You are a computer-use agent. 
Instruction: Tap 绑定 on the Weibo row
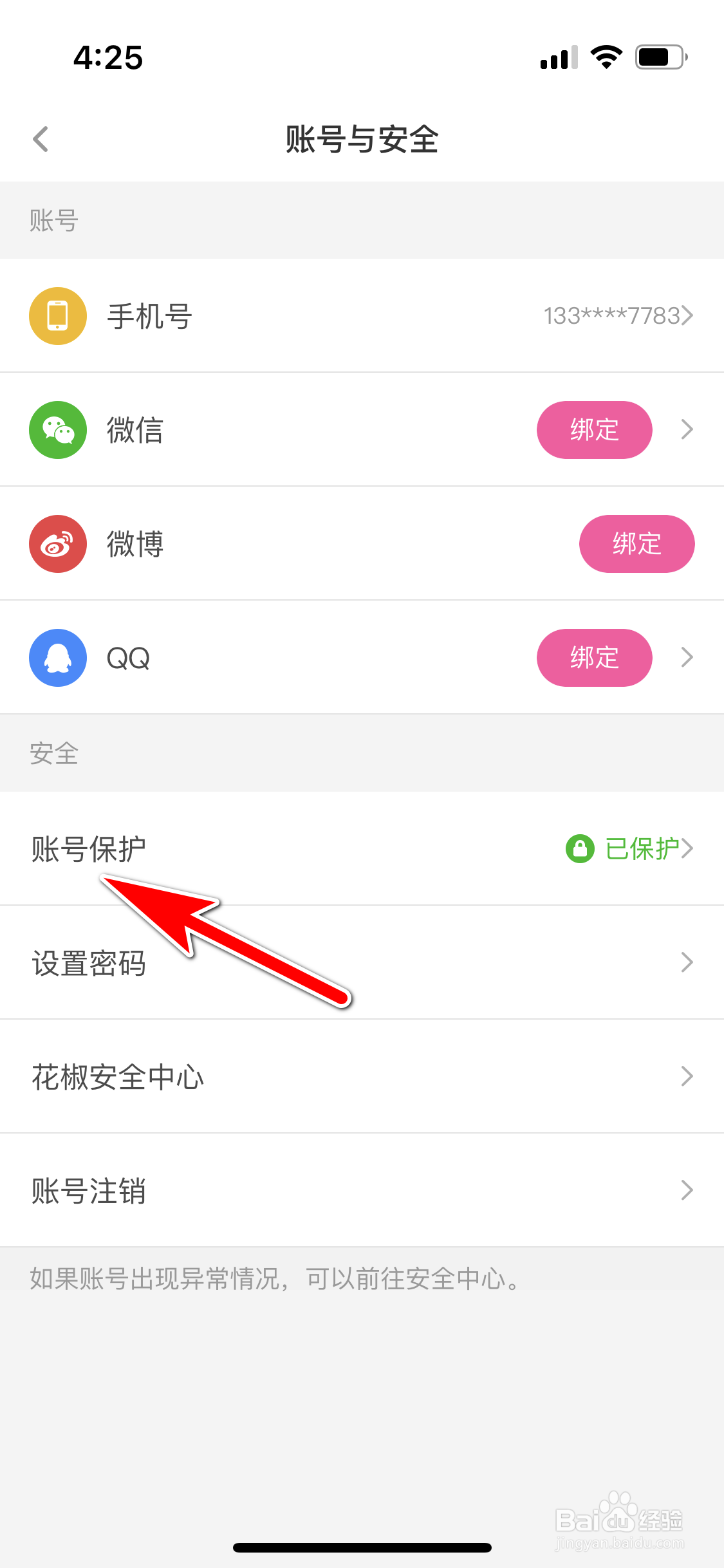click(x=636, y=543)
